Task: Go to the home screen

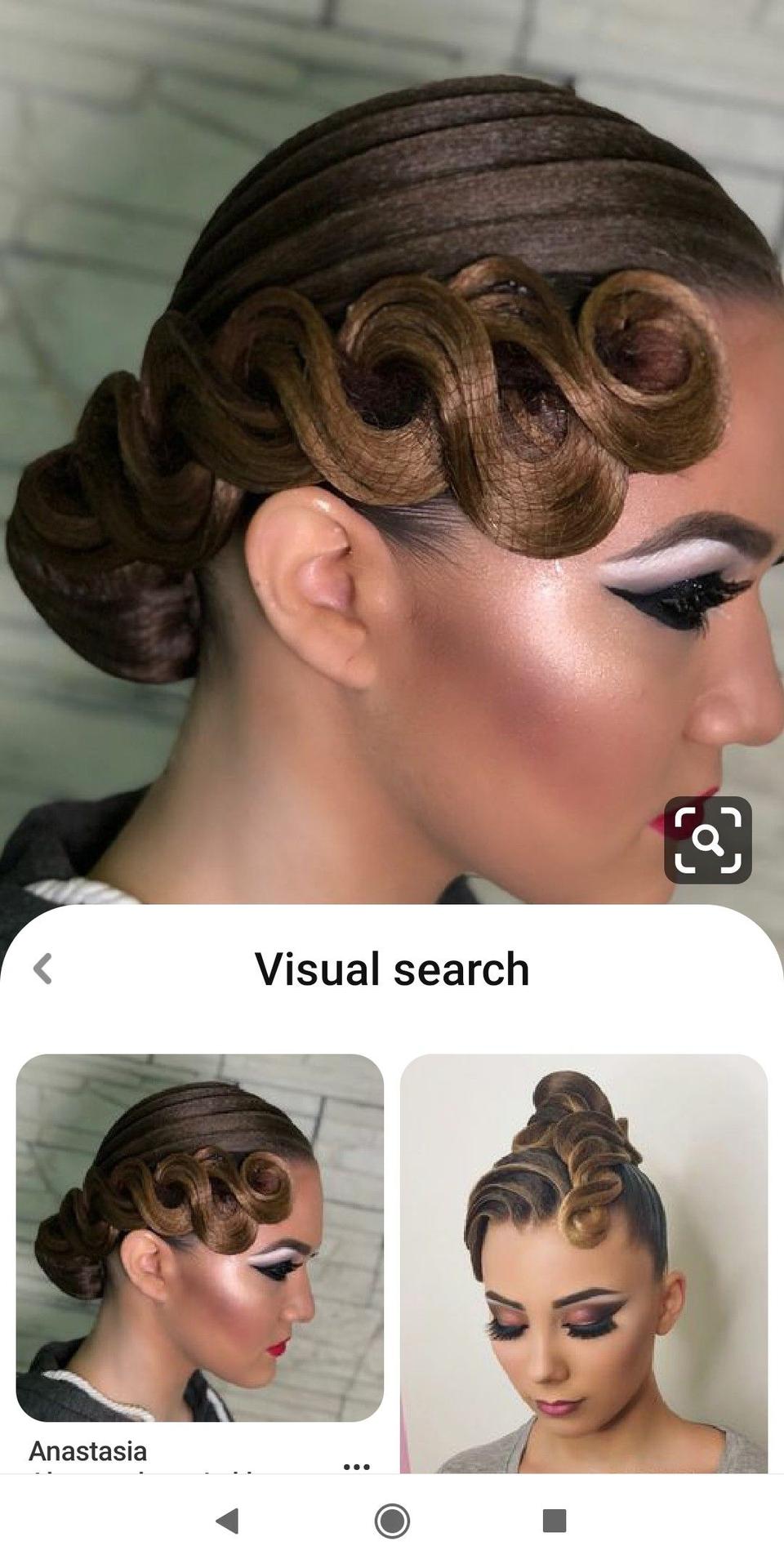Action: (x=392, y=1521)
